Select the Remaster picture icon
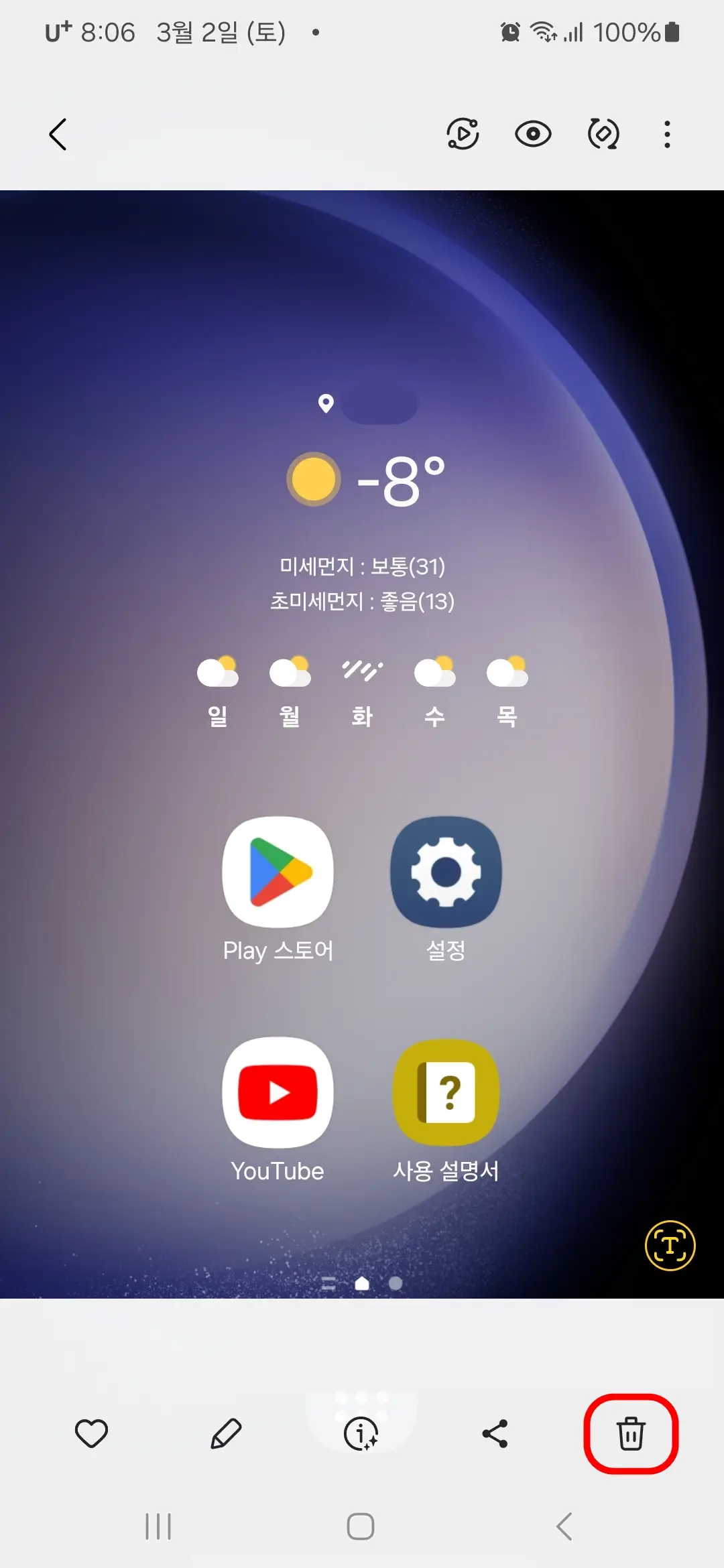 601,134
